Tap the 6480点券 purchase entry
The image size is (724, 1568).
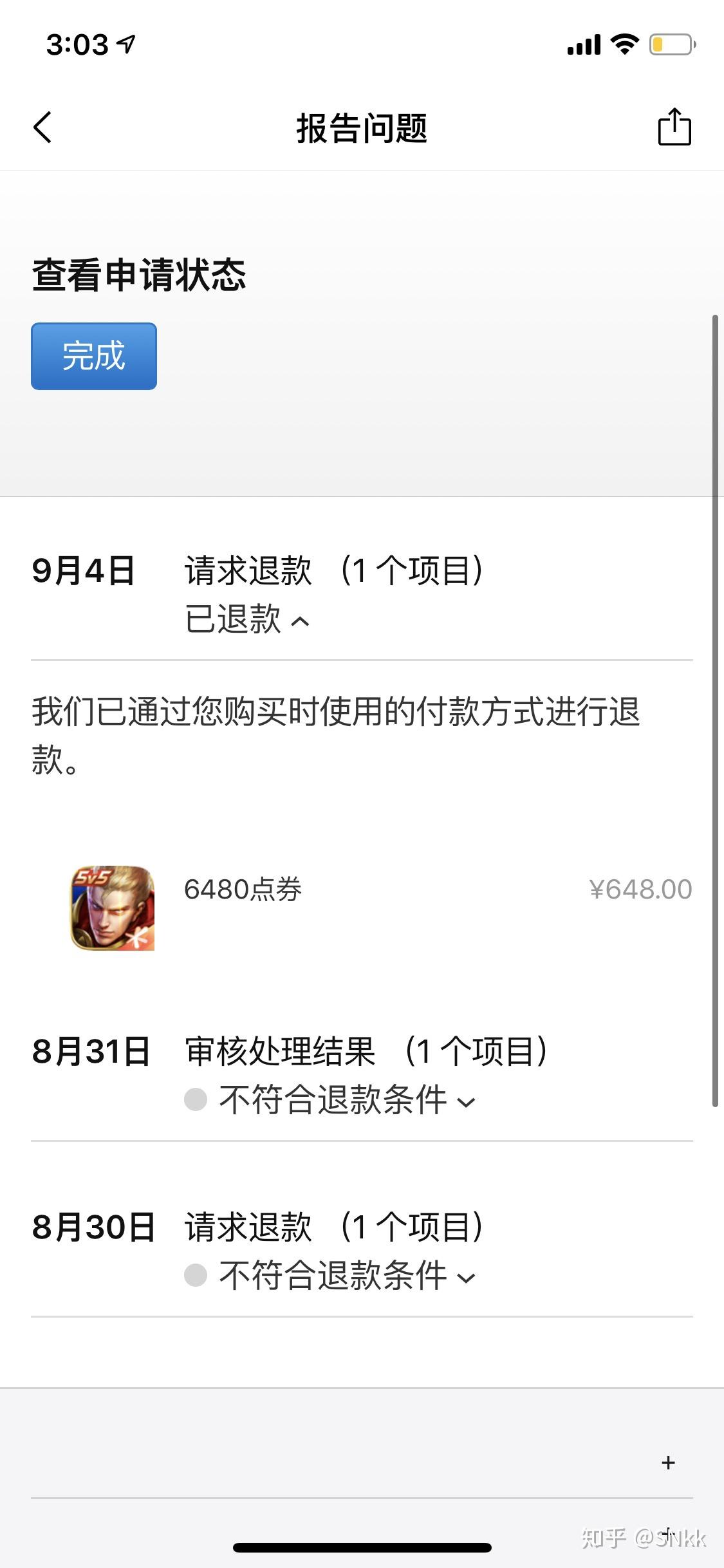(x=241, y=890)
